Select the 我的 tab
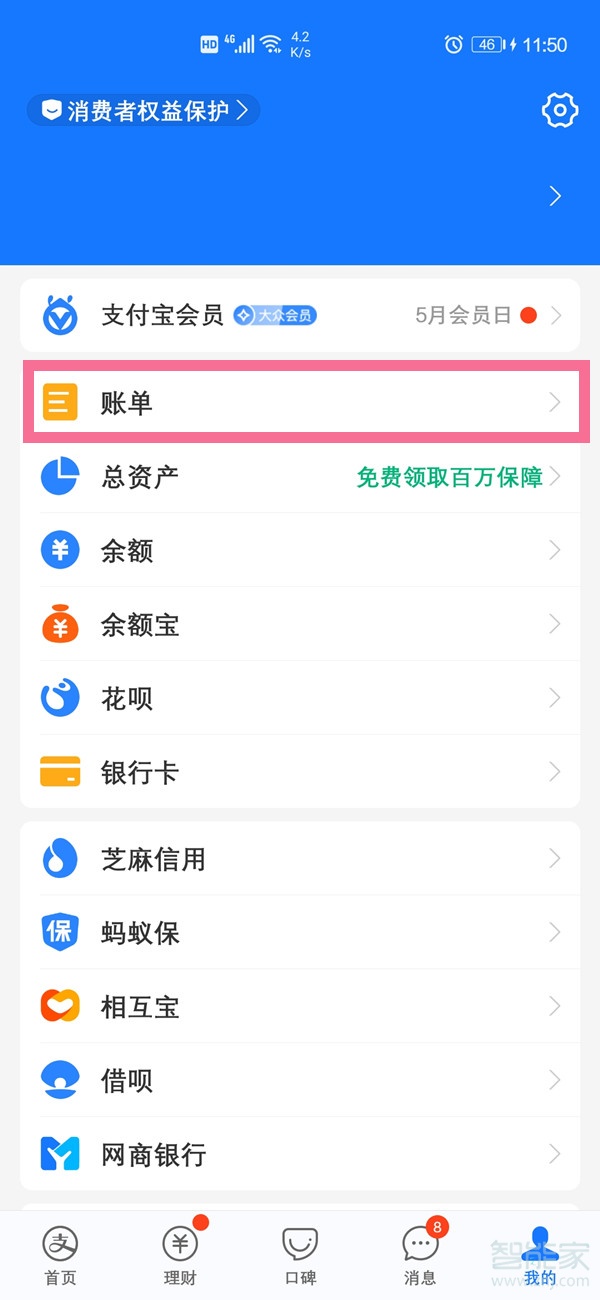This screenshot has width=600, height=1300. click(x=540, y=1255)
